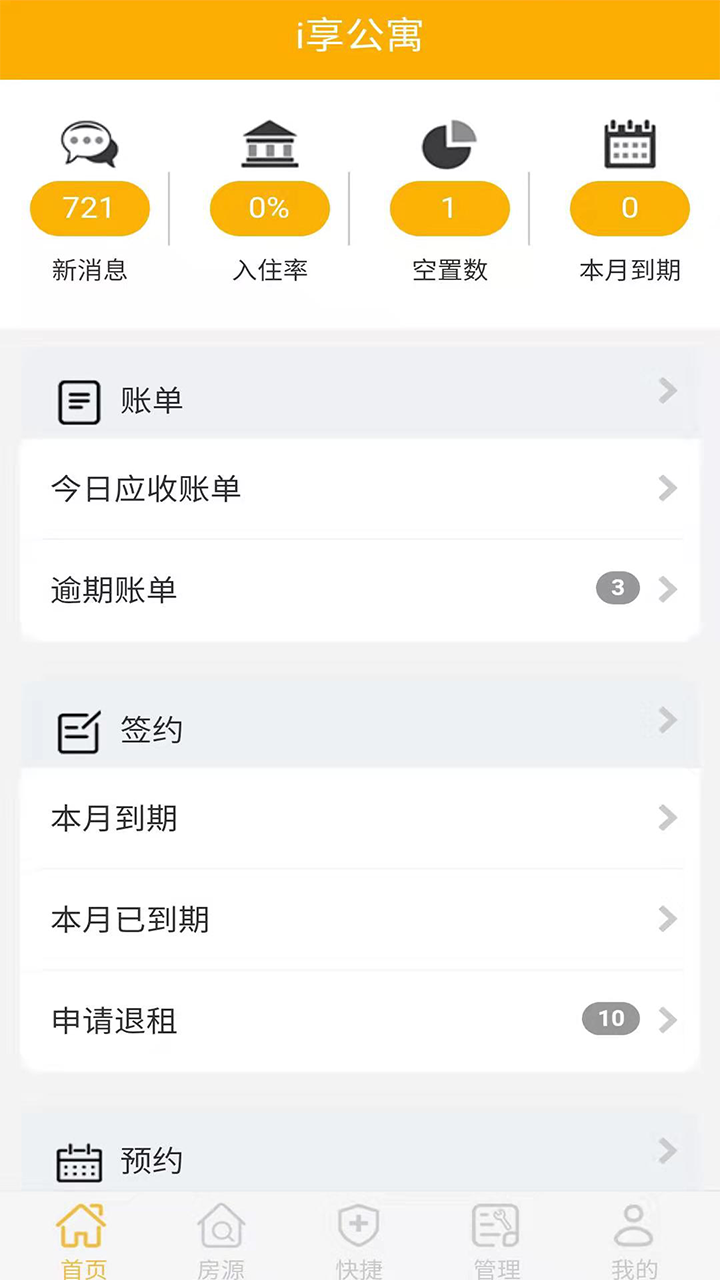Expand the 账单 section header
The width and height of the screenshot is (720, 1280).
click(x=360, y=396)
